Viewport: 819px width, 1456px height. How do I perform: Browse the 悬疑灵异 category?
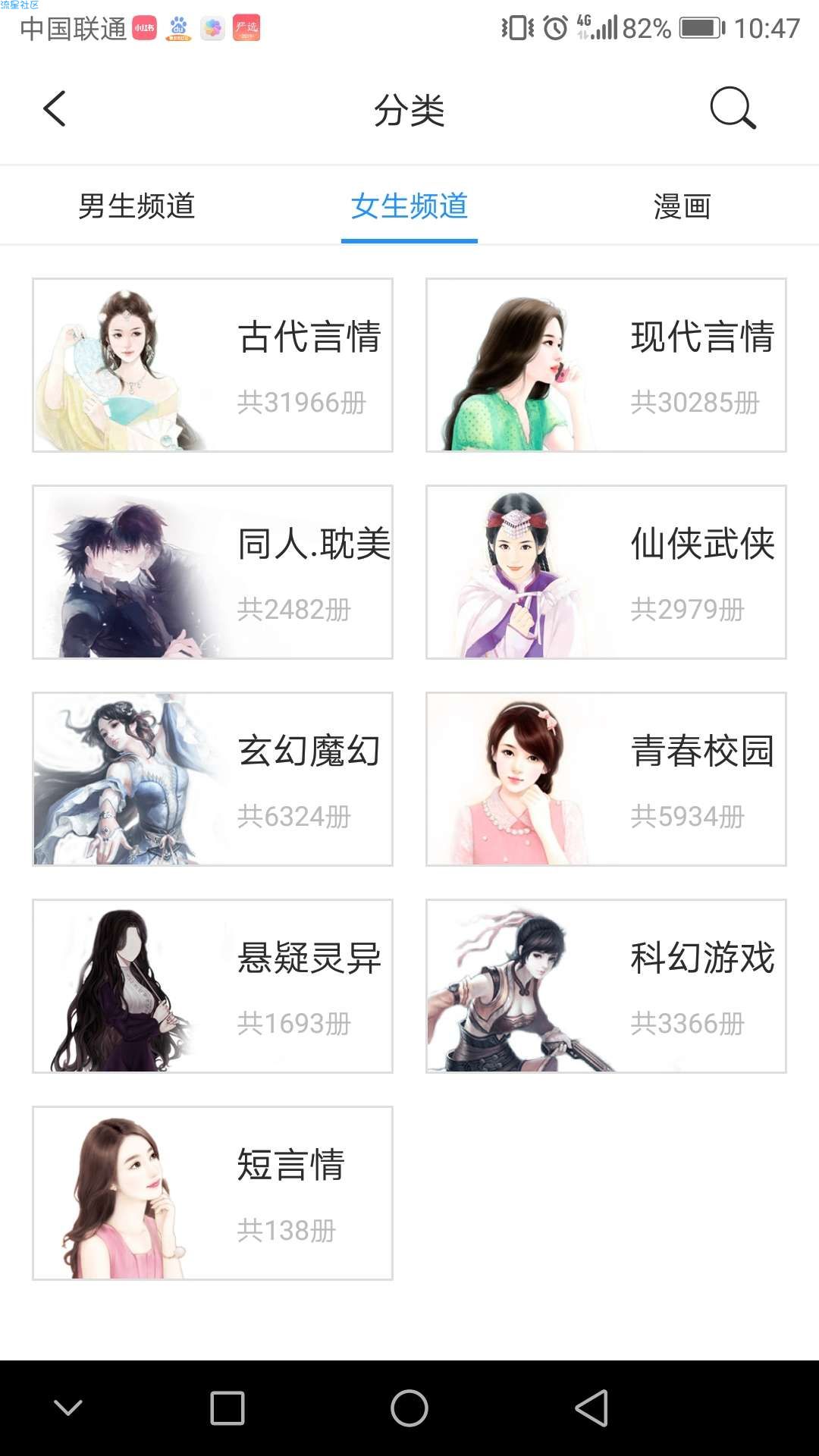coord(212,986)
